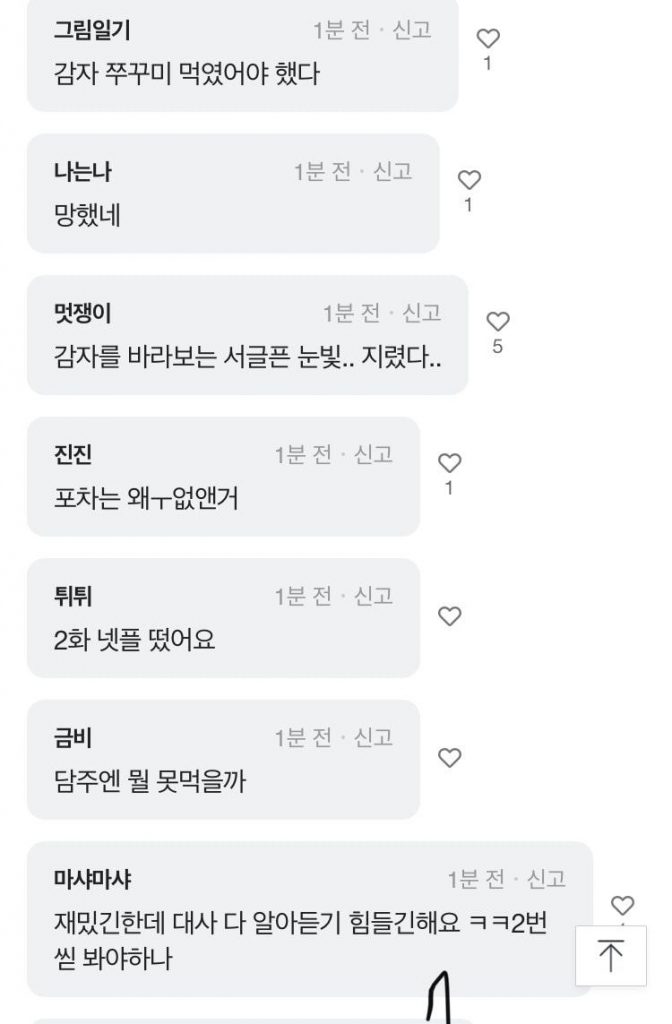
Task: Like 금비's comment
Action: [450, 757]
